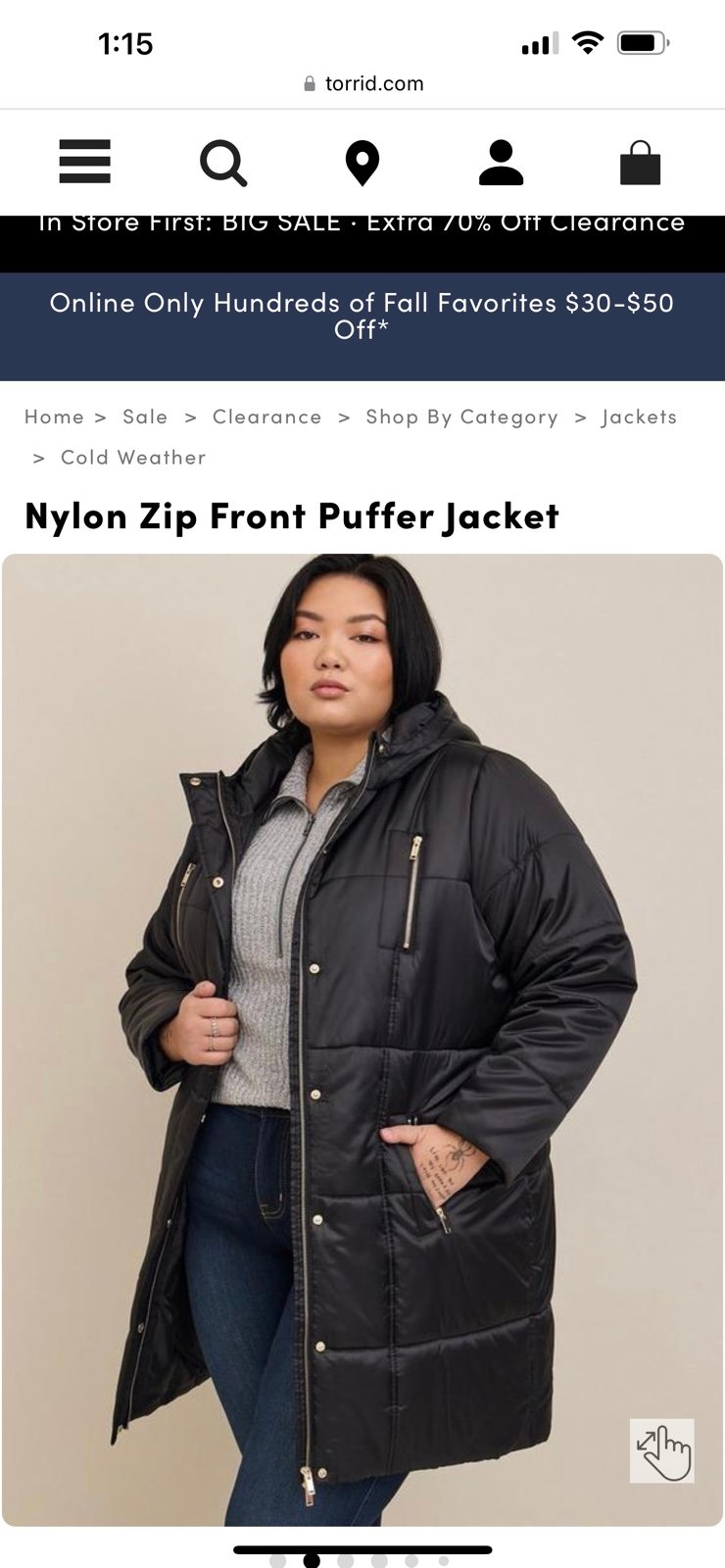The image size is (725, 1568).
Task: Go to Clearance breadcrumb
Action: 266,416
